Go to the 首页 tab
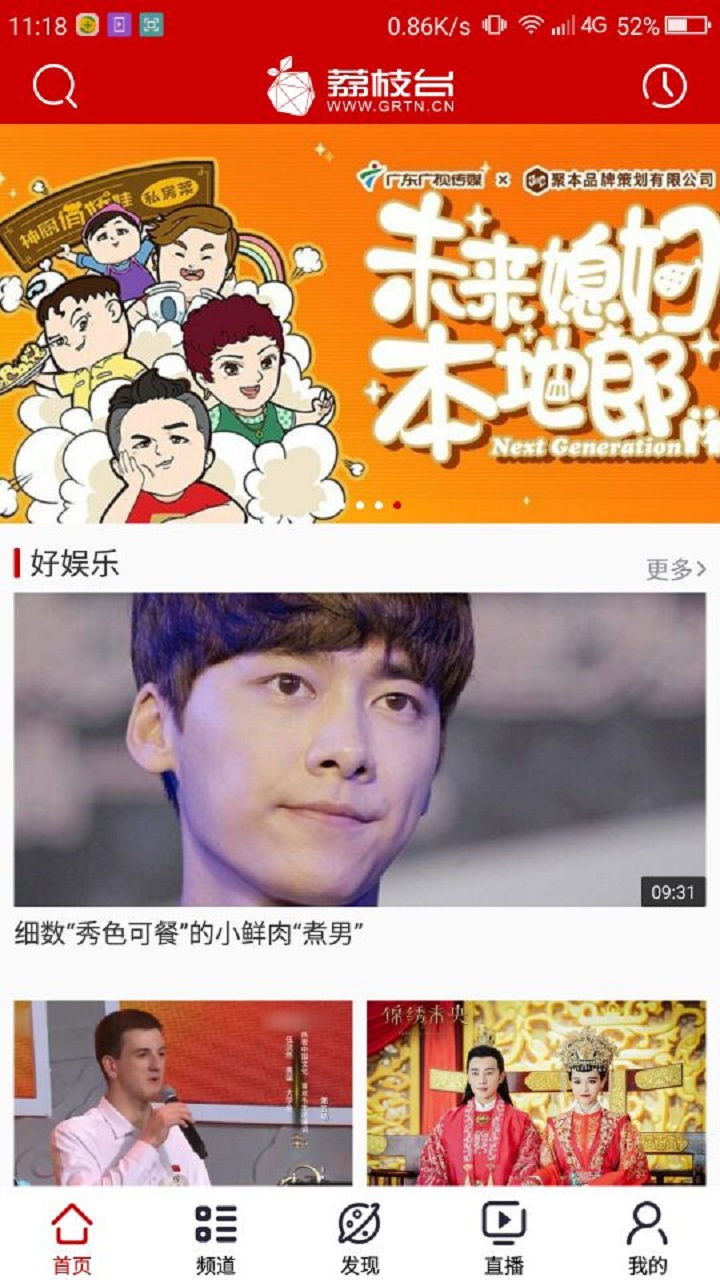Image resolution: width=720 pixels, height=1280 pixels. point(72,1238)
